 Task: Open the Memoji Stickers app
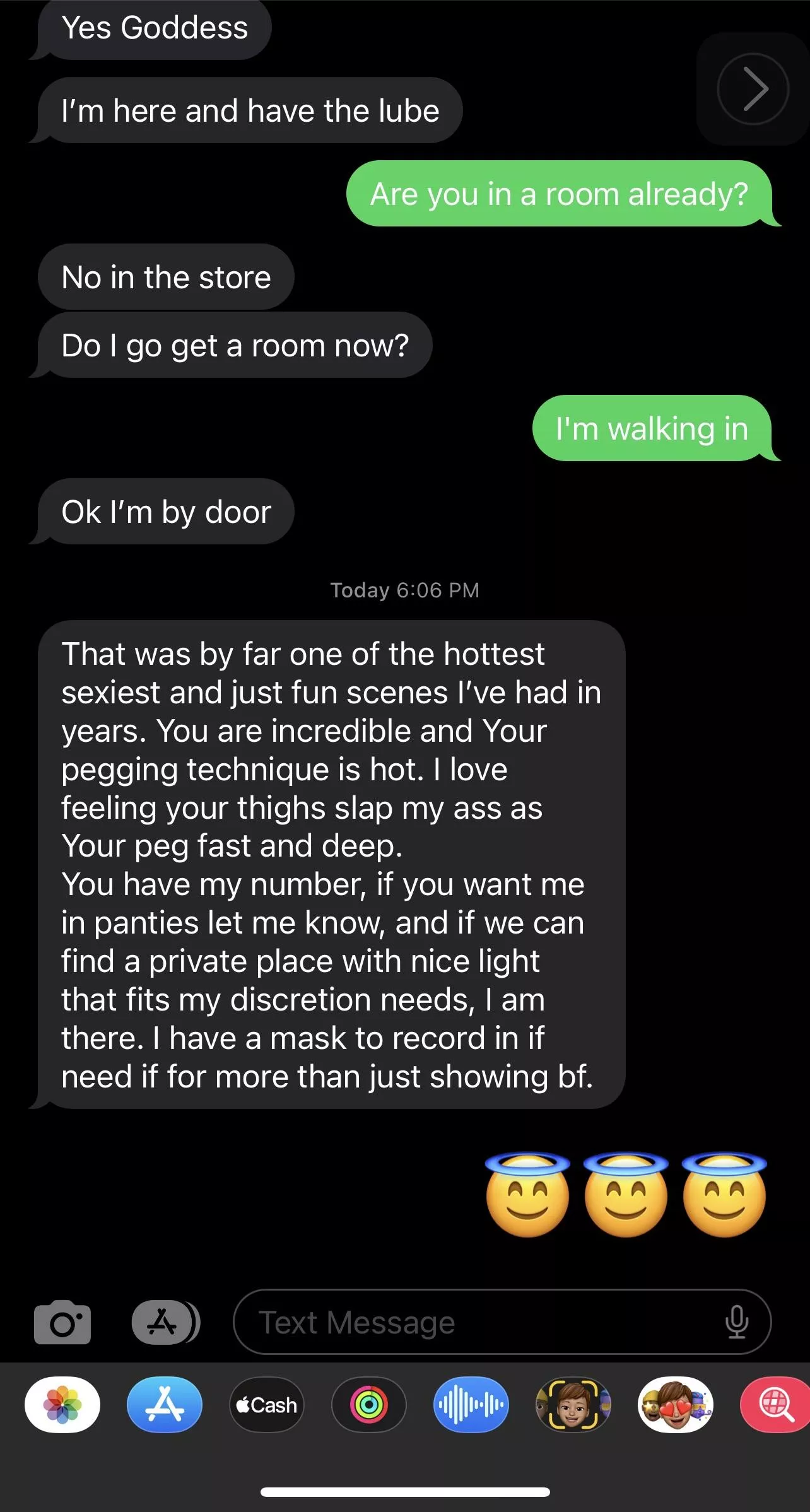tap(675, 1405)
